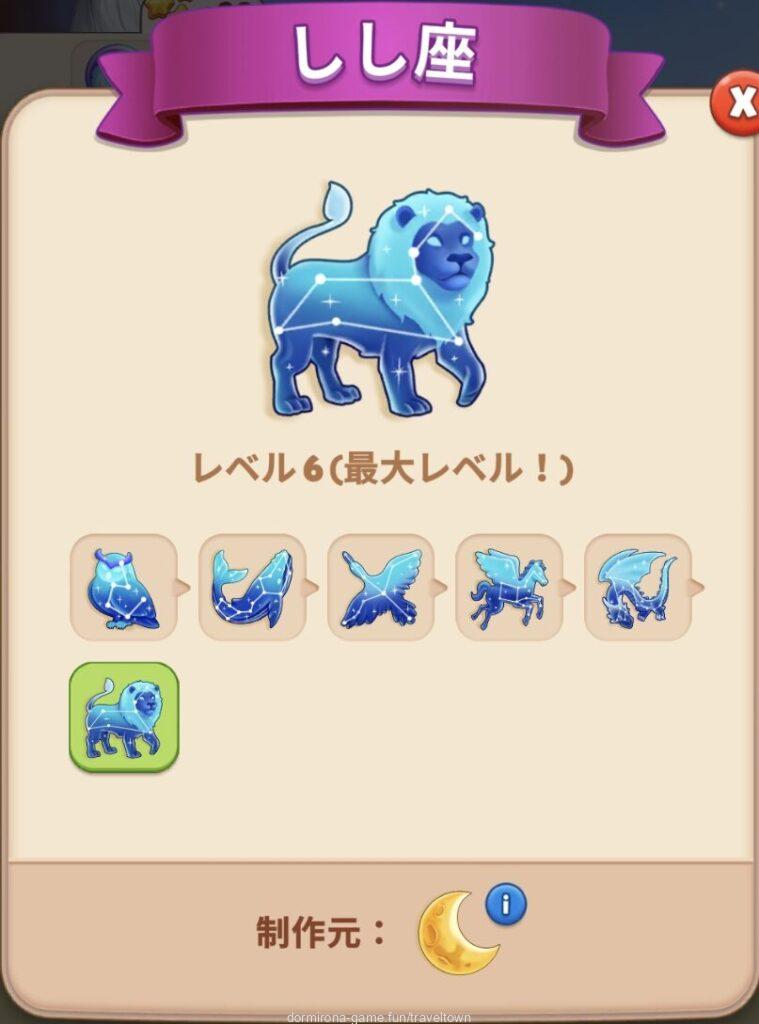
Task: Select the eagle constellation item
Action: pyautogui.click(x=380, y=588)
